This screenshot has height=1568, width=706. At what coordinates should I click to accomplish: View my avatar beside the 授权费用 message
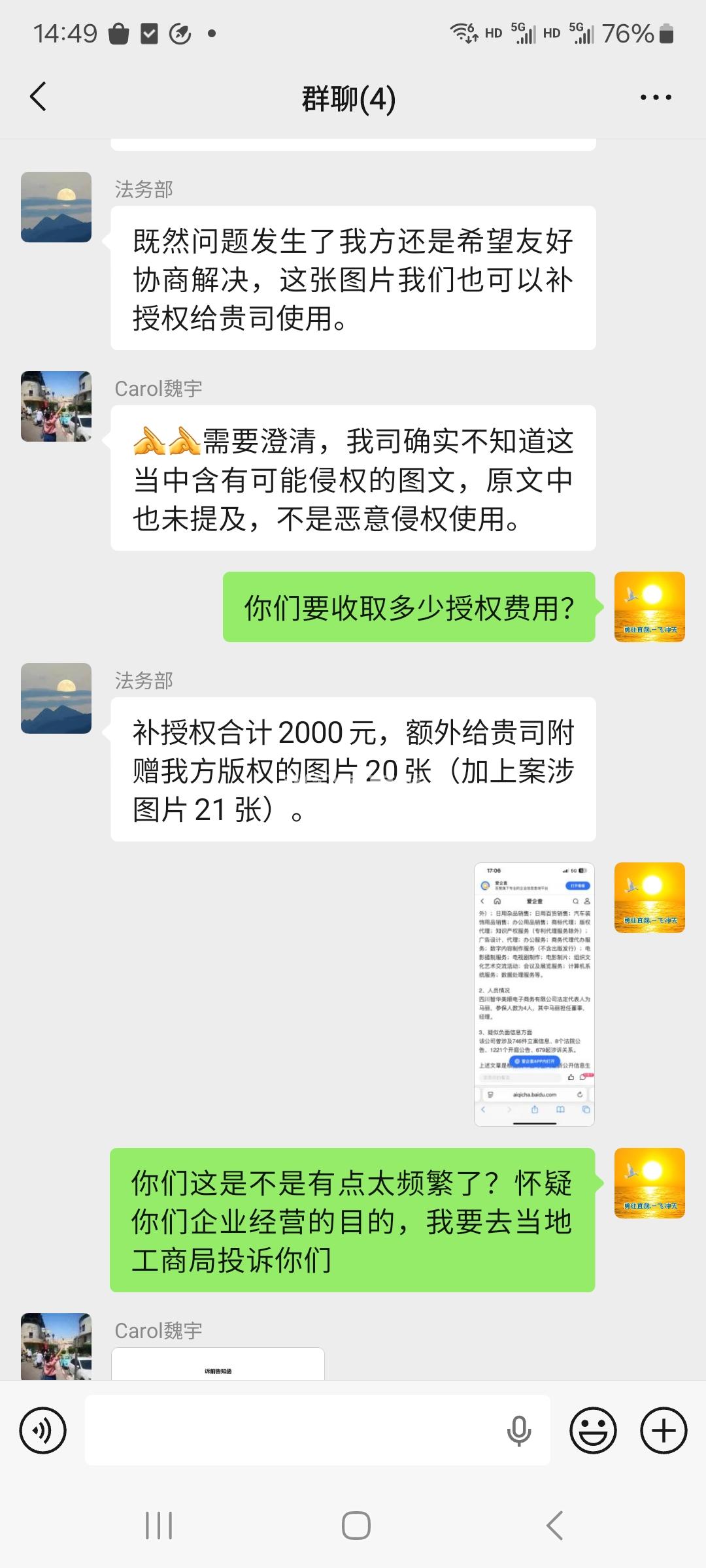coord(649,607)
